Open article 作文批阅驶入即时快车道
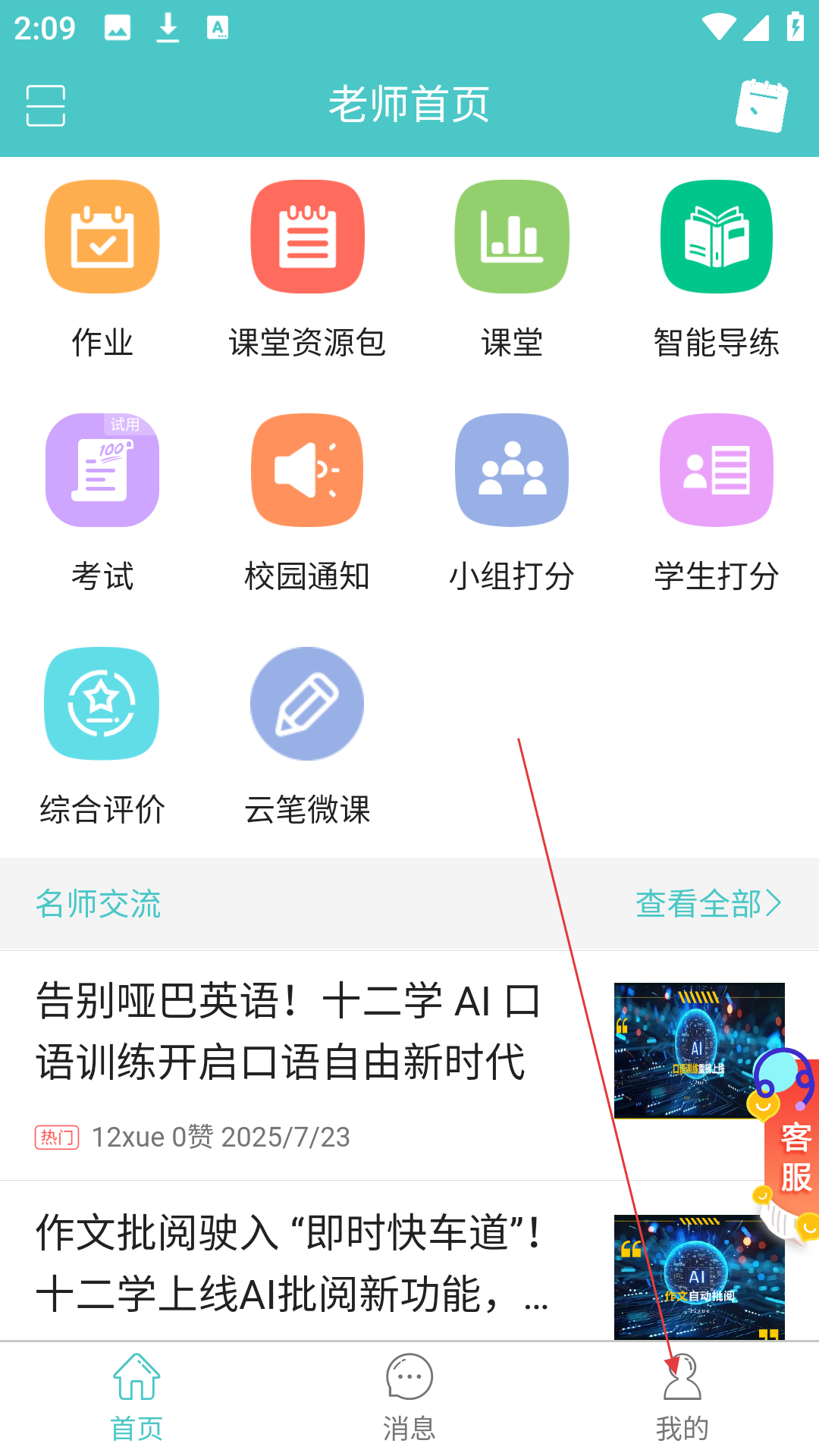The image size is (819, 1456). [x=409, y=1261]
